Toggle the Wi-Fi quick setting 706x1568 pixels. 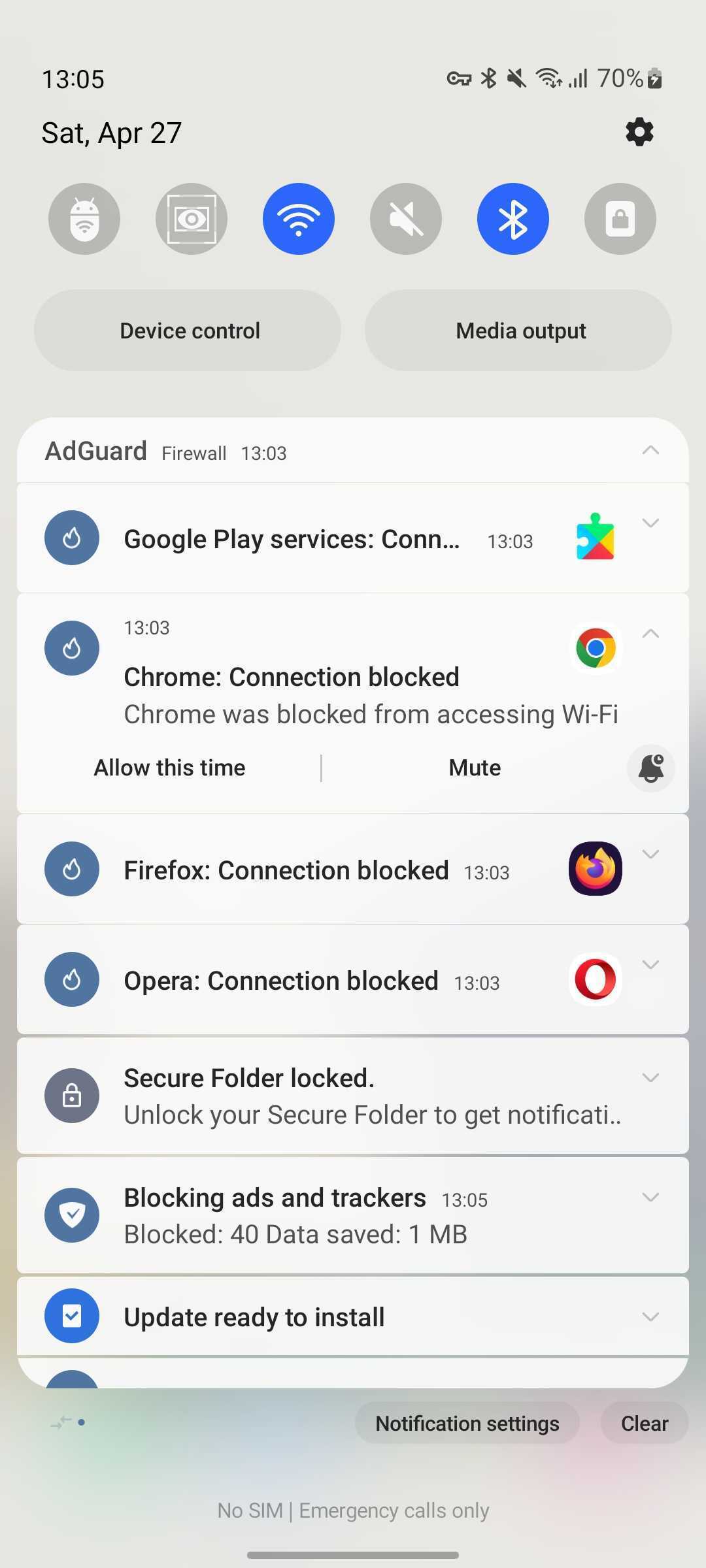pyautogui.click(x=299, y=219)
